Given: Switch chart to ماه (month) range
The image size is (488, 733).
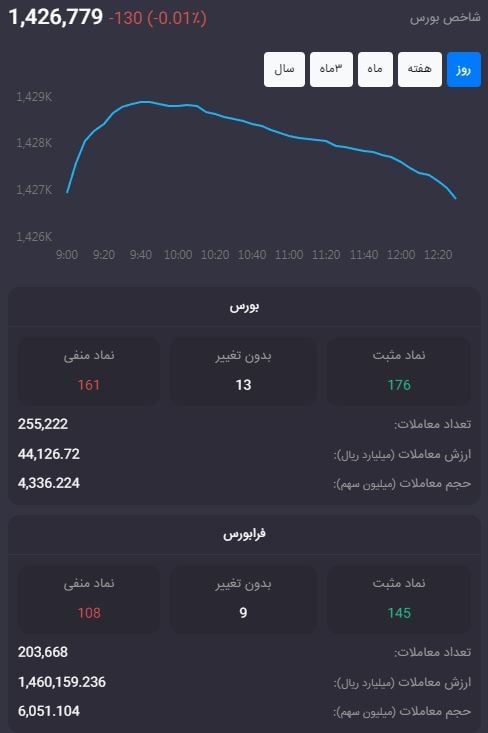Looking at the screenshot, I should (x=375, y=69).
